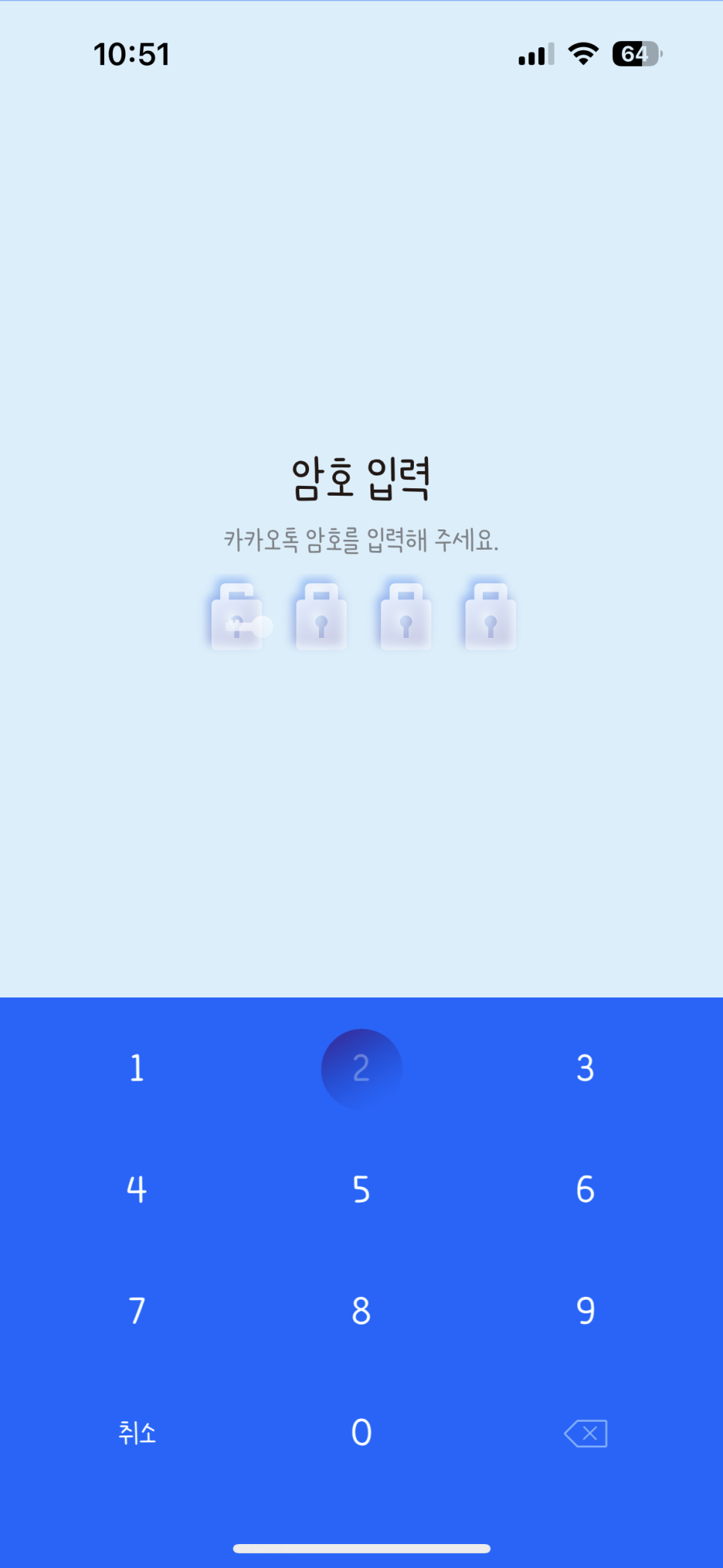Delete the last digit with backspace
This screenshot has height=1568, width=723.
[x=585, y=1433]
